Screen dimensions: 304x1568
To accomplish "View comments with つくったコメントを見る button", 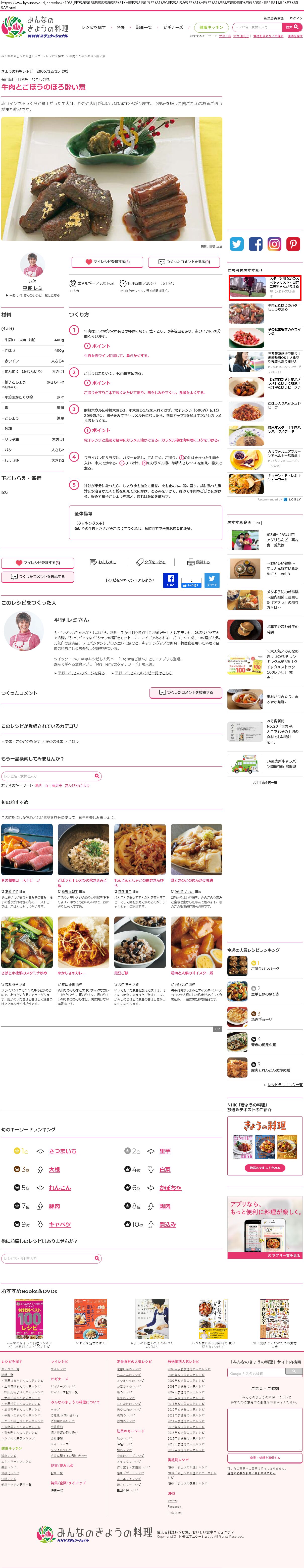I will click(184, 262).
